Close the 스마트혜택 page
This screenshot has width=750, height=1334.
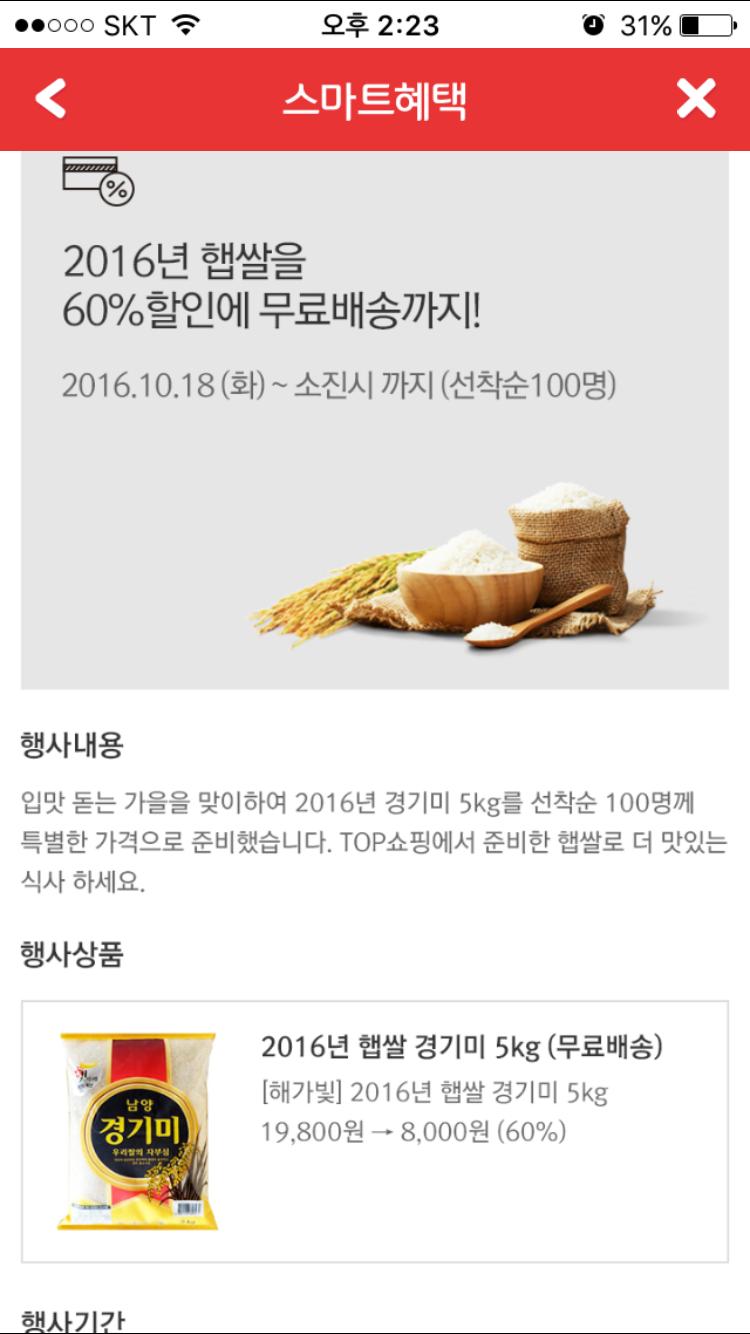(x=696, y=99)
